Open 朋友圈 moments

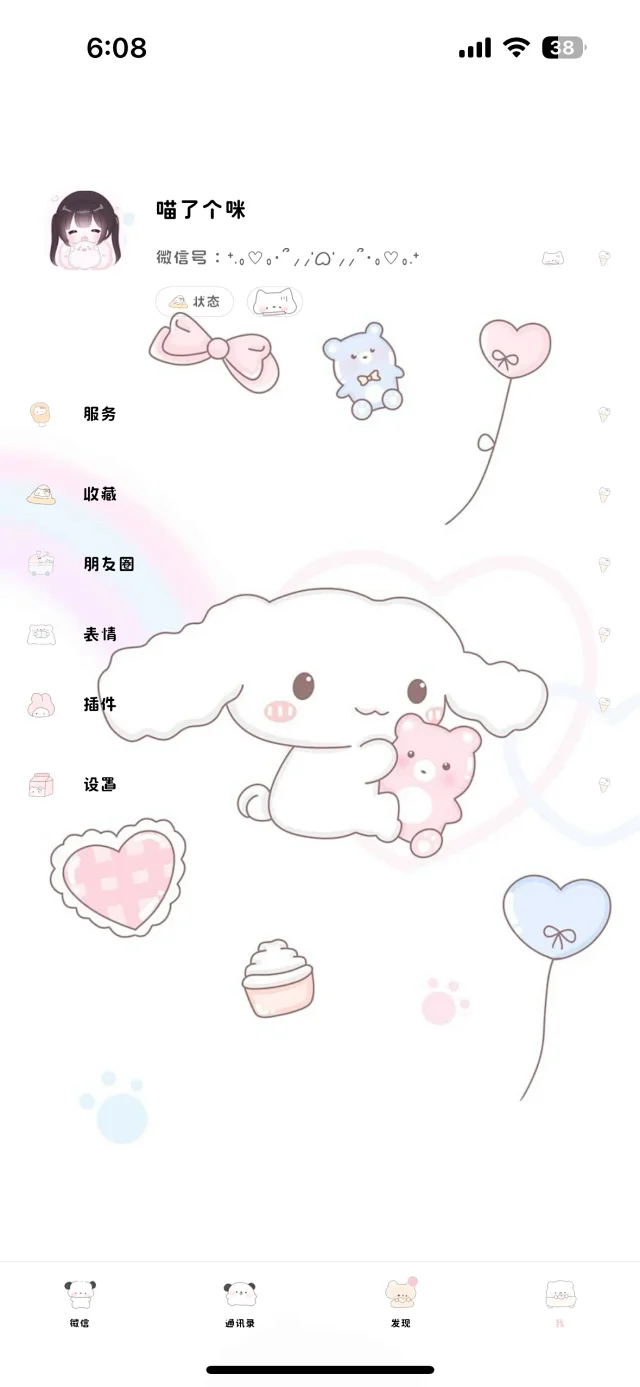coord(108,564)
